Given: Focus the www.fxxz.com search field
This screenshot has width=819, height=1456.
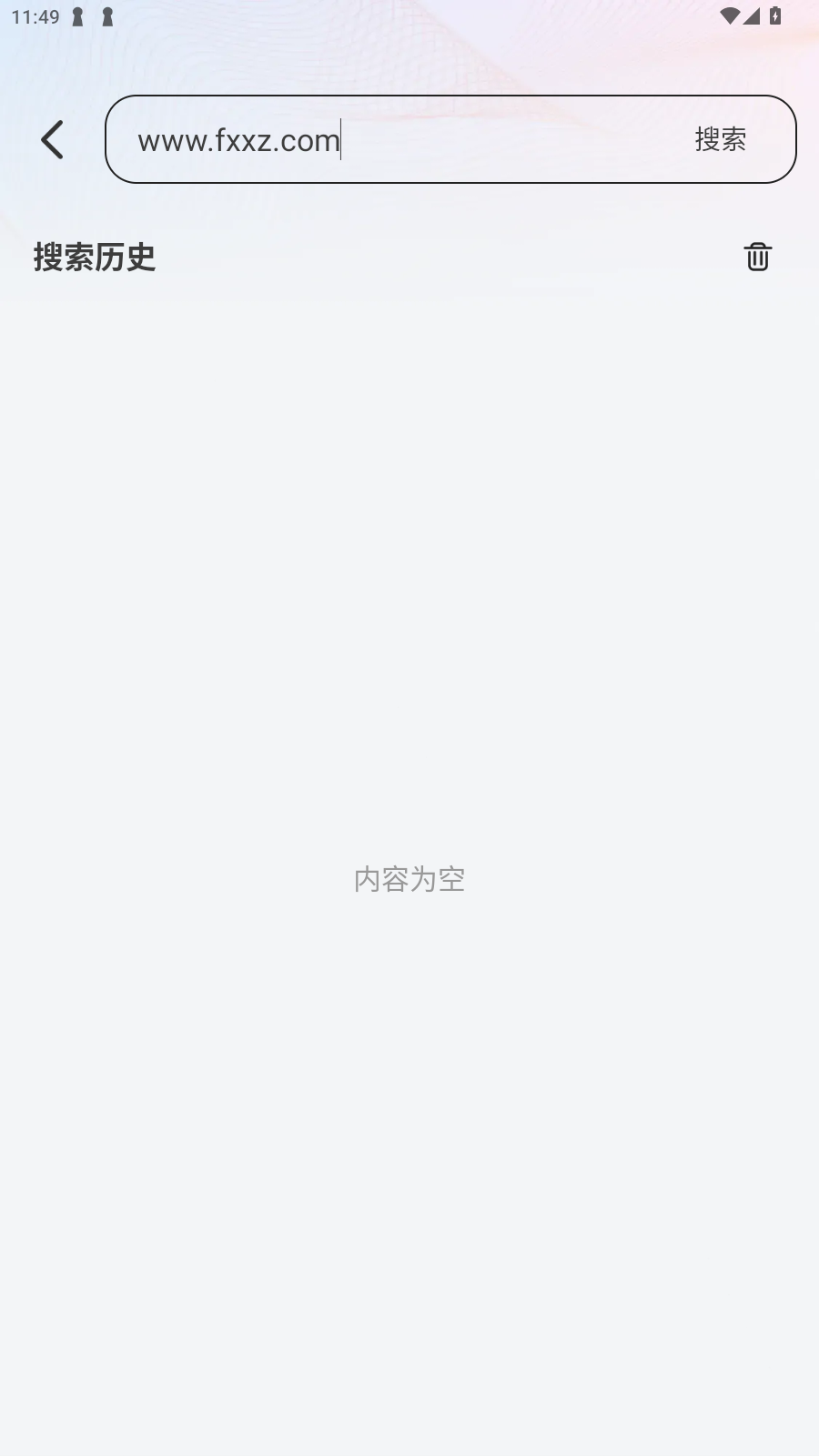Looking at the screenshot, I should click(400, 139).
